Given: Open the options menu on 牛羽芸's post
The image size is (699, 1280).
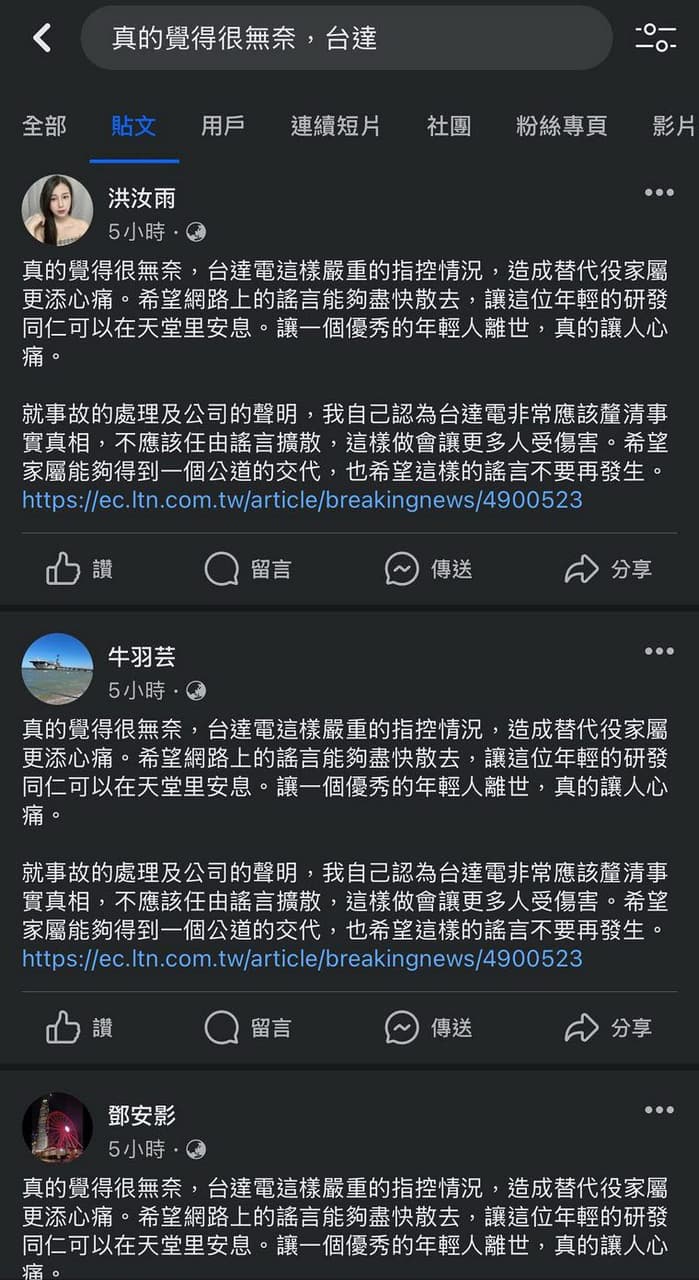Looking at the screenshot, I should tap(658, 652).
